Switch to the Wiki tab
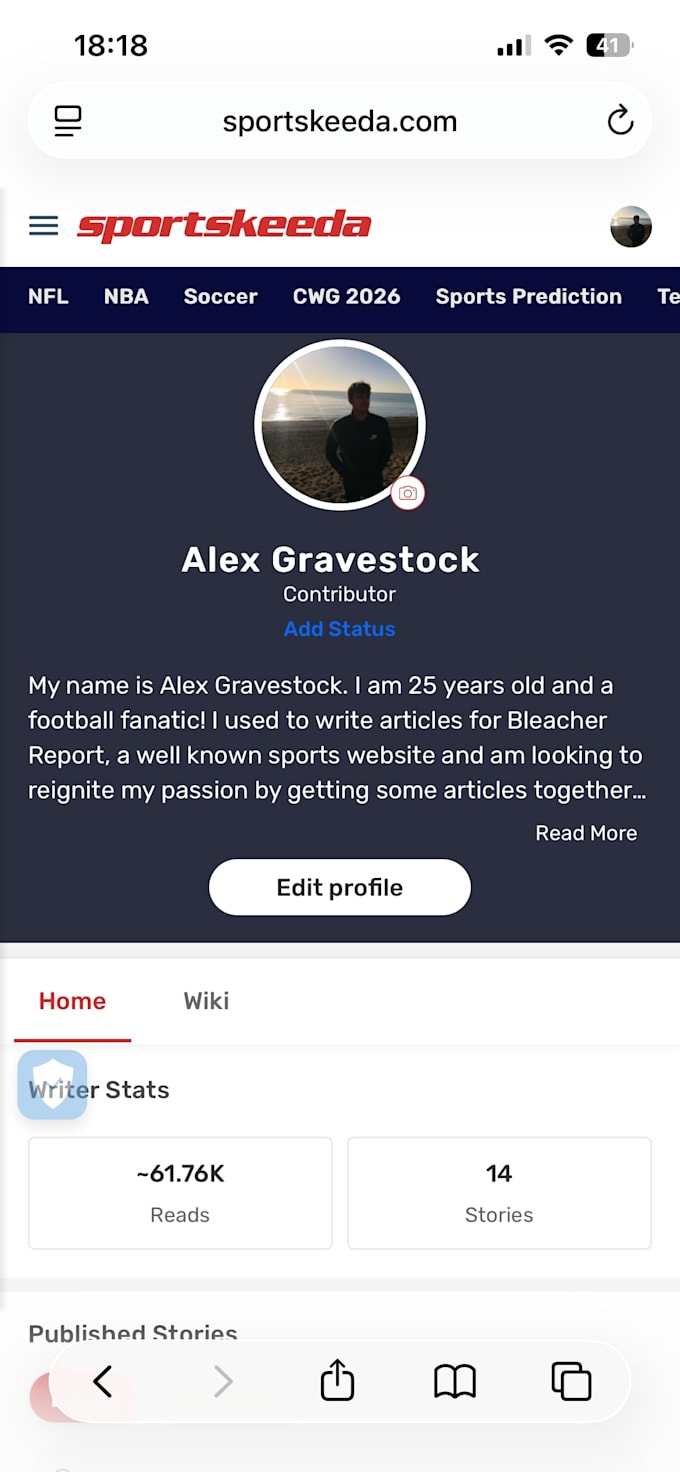The width and height of the screenshot is (680, 1472). [206, 1001]
